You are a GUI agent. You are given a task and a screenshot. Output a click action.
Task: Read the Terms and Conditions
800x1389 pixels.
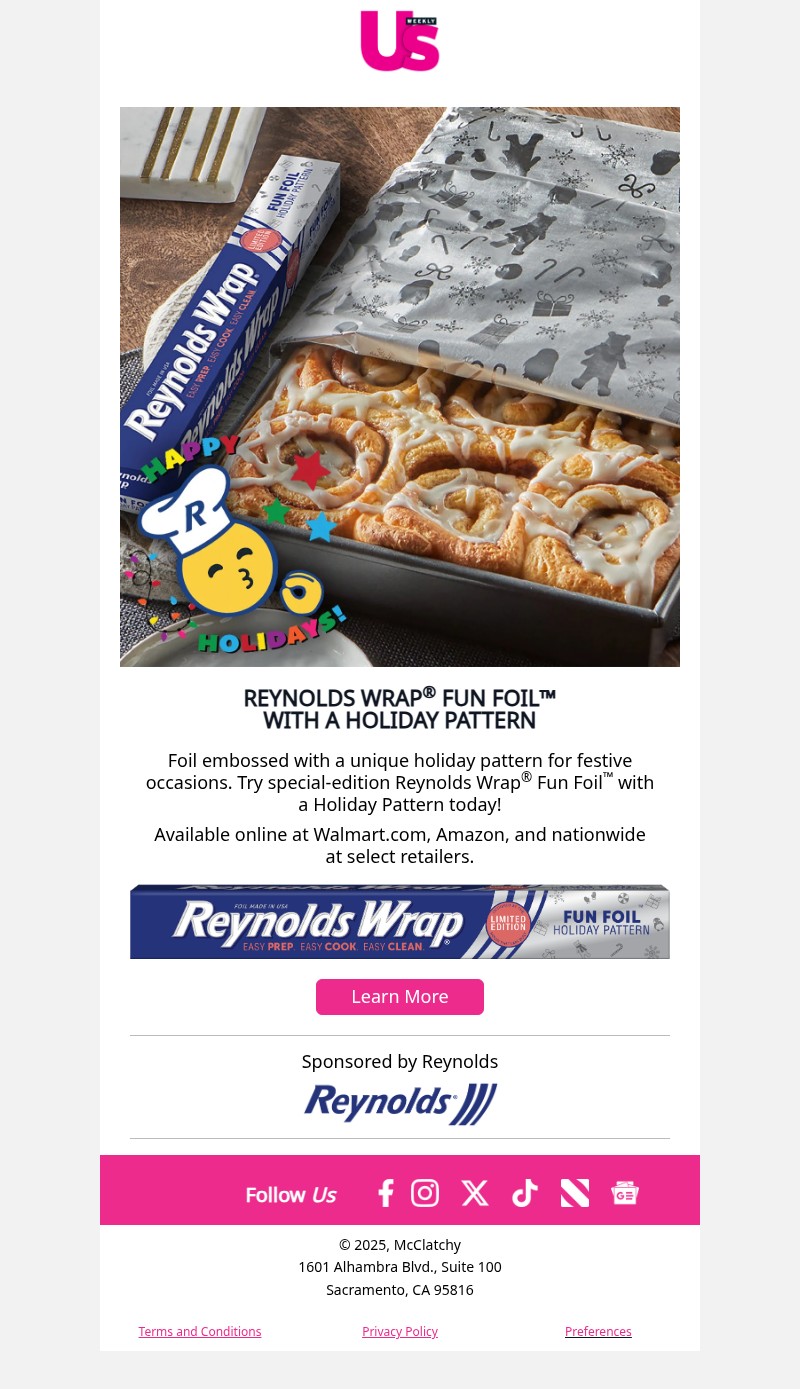point(200,1332)
